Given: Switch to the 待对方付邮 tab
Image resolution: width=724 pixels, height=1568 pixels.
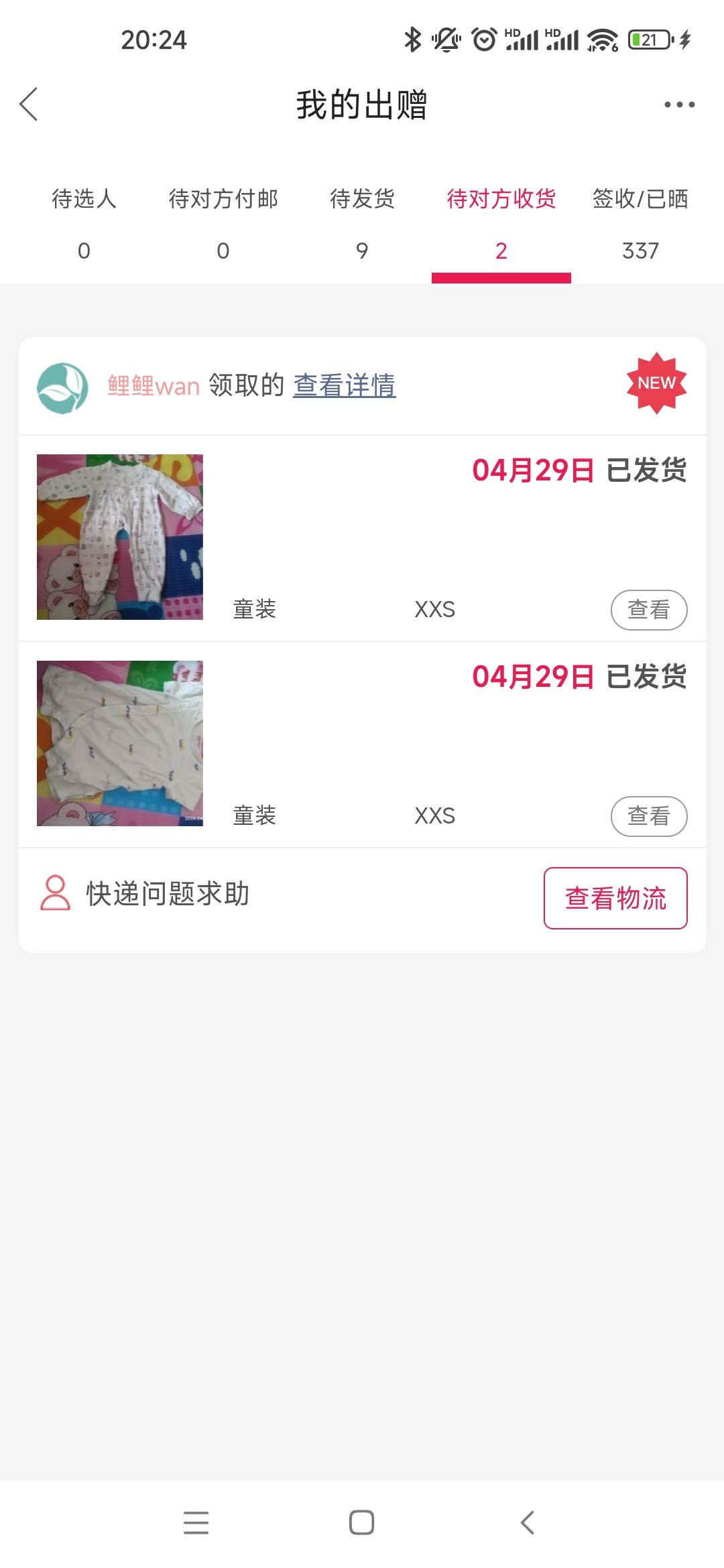Looking at the screenshot, I should pos(223,224).
